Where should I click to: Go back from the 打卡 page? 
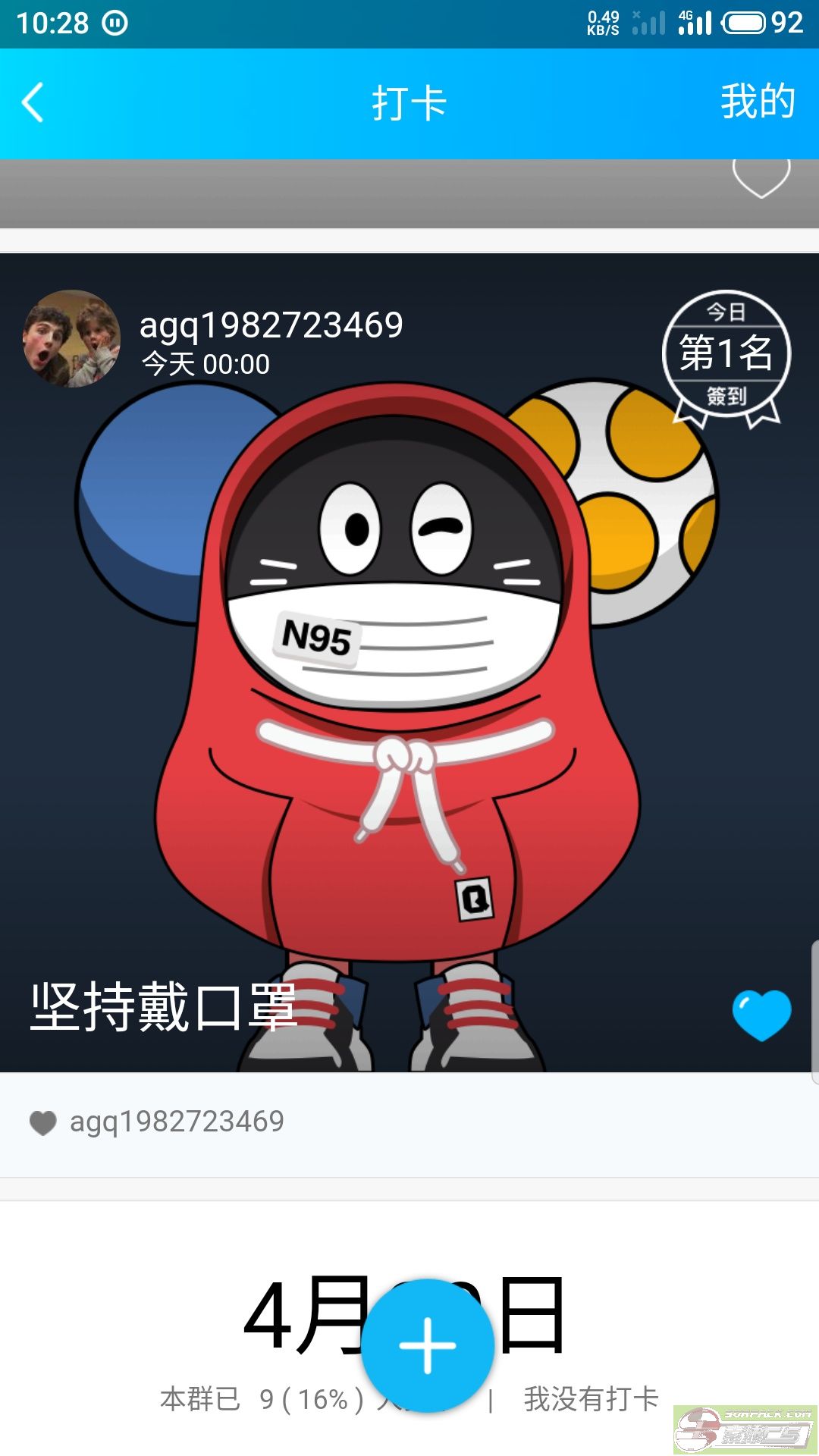point(33,102)
